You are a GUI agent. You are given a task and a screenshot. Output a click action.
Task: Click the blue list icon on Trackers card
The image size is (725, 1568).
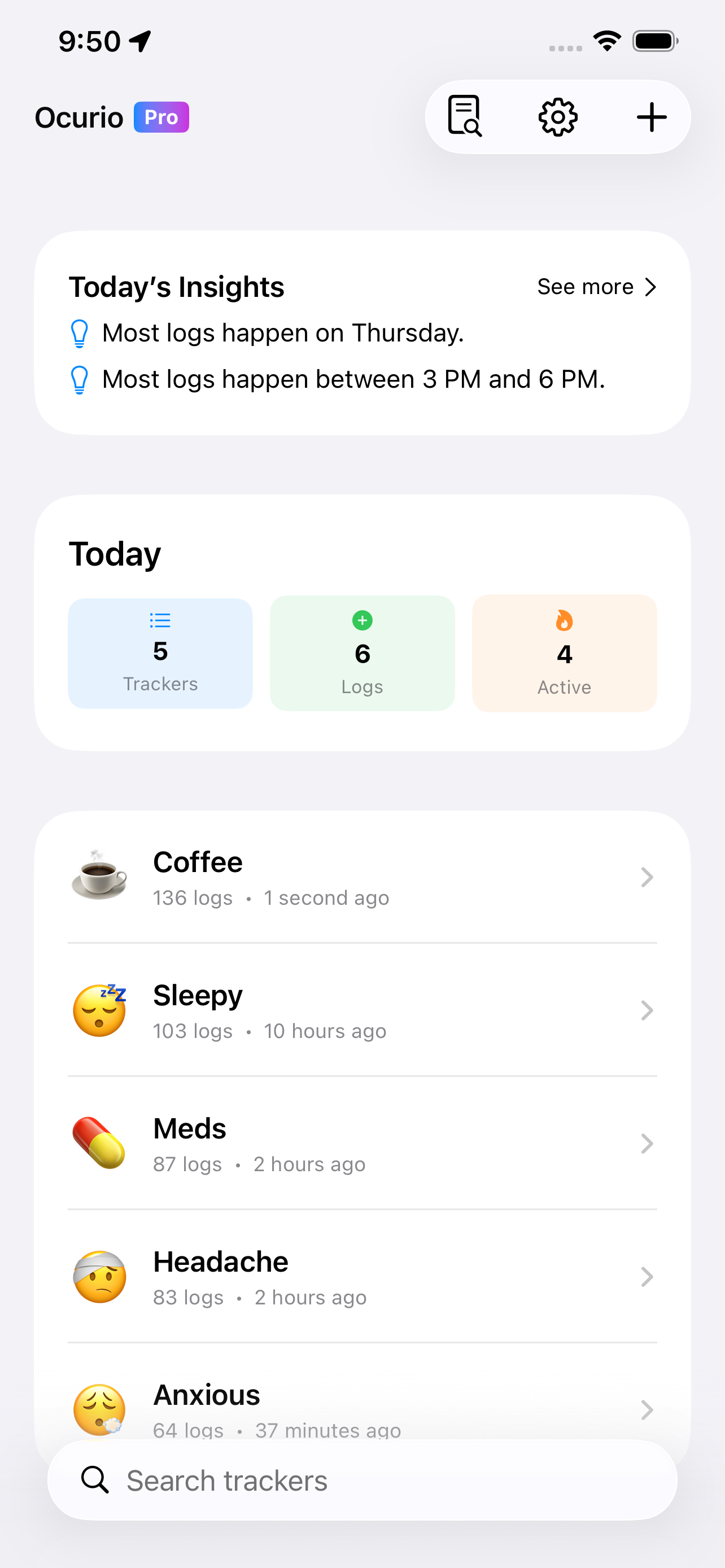[x=160, y=620]
